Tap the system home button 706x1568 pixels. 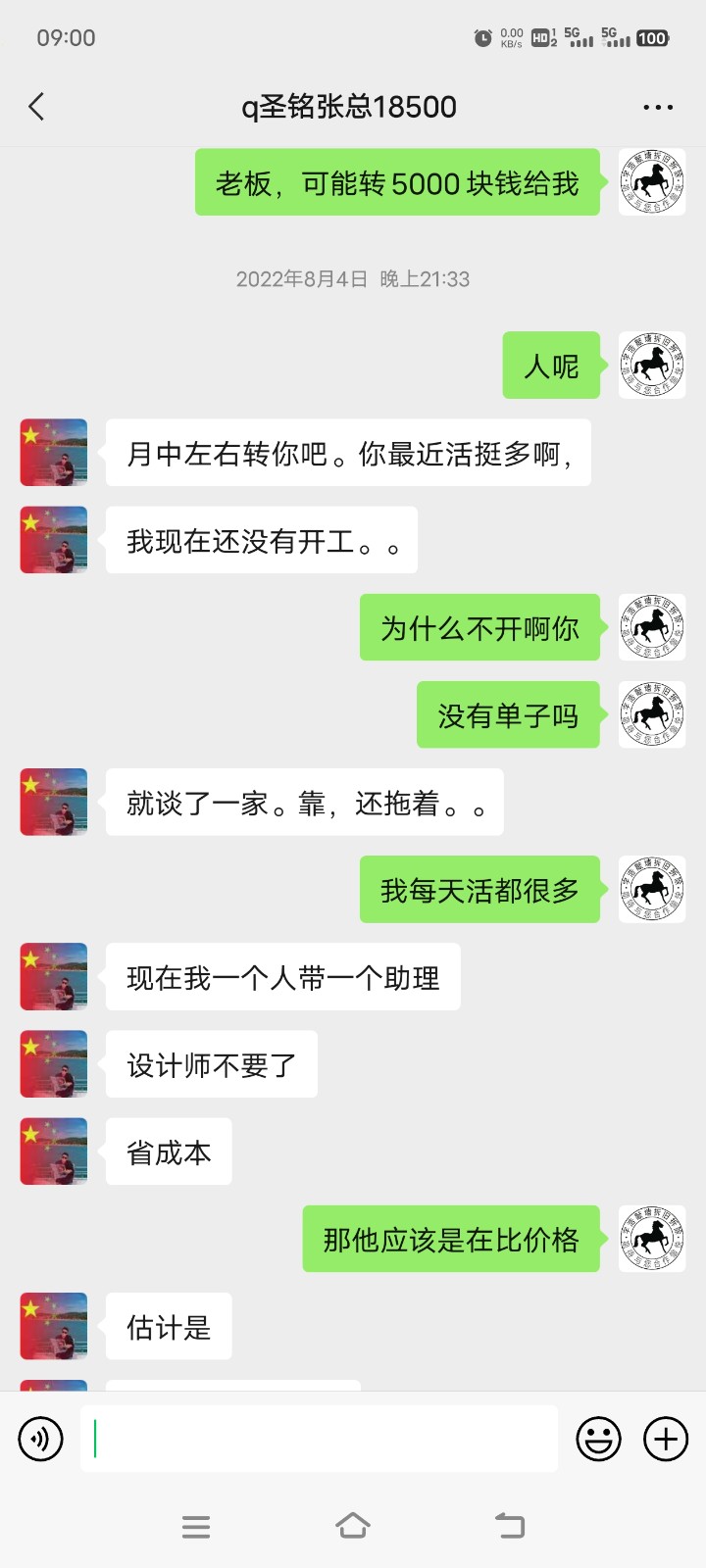pyautogui.click(x=353, y=1526)
